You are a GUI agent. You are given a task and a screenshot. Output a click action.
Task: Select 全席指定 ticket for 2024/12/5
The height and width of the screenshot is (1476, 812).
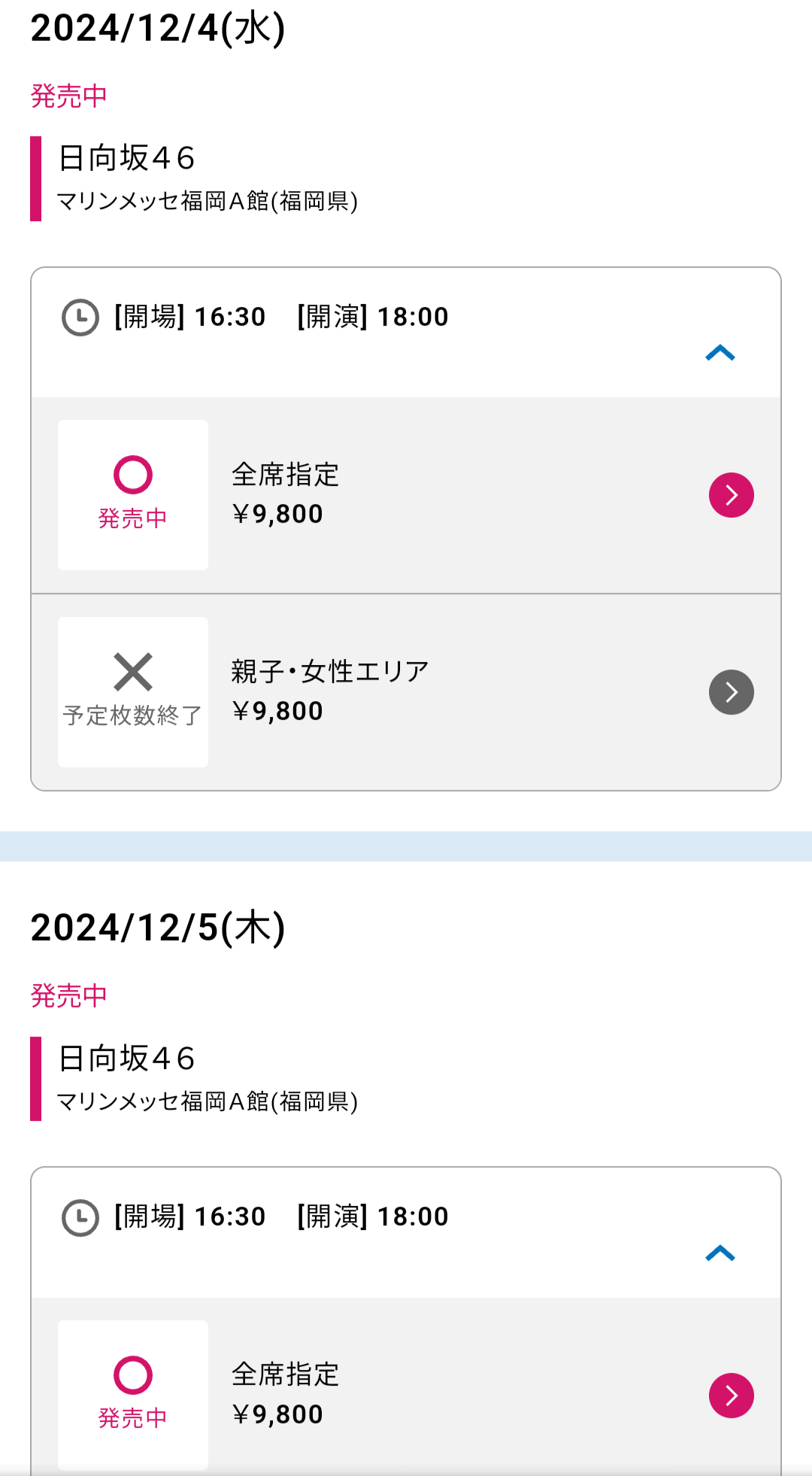point(731,1396)
